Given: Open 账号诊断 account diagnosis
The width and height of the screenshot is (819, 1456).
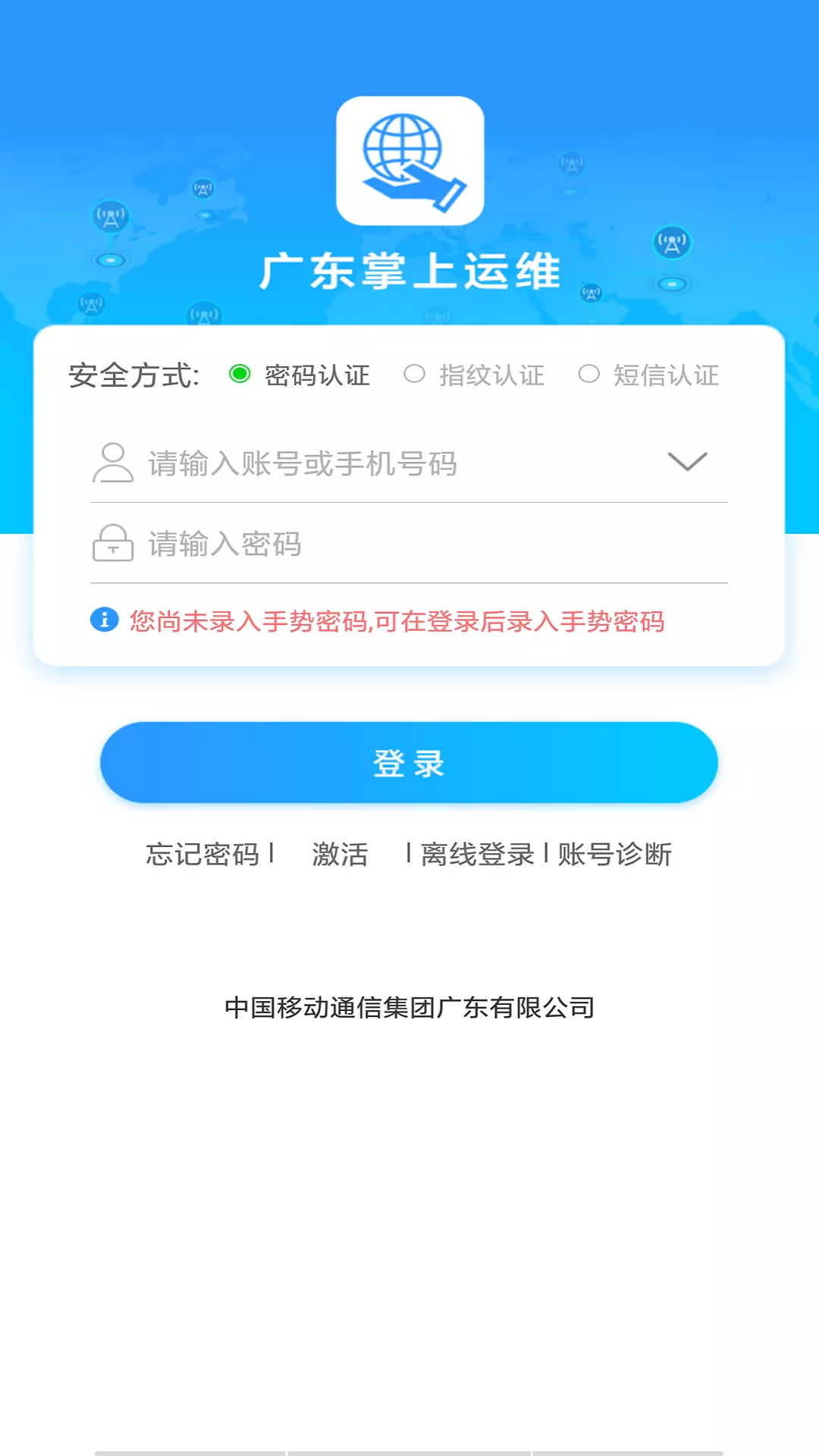Looking at the screenshot, I should (x=615, y=855).
